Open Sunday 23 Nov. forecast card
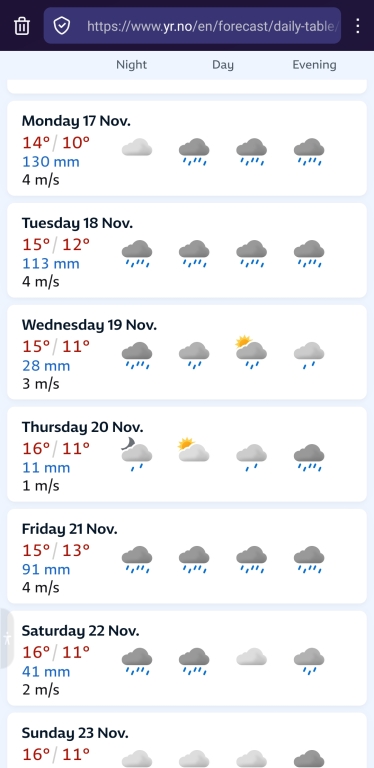This screenshot has width=374, height=768. point(187,740)
